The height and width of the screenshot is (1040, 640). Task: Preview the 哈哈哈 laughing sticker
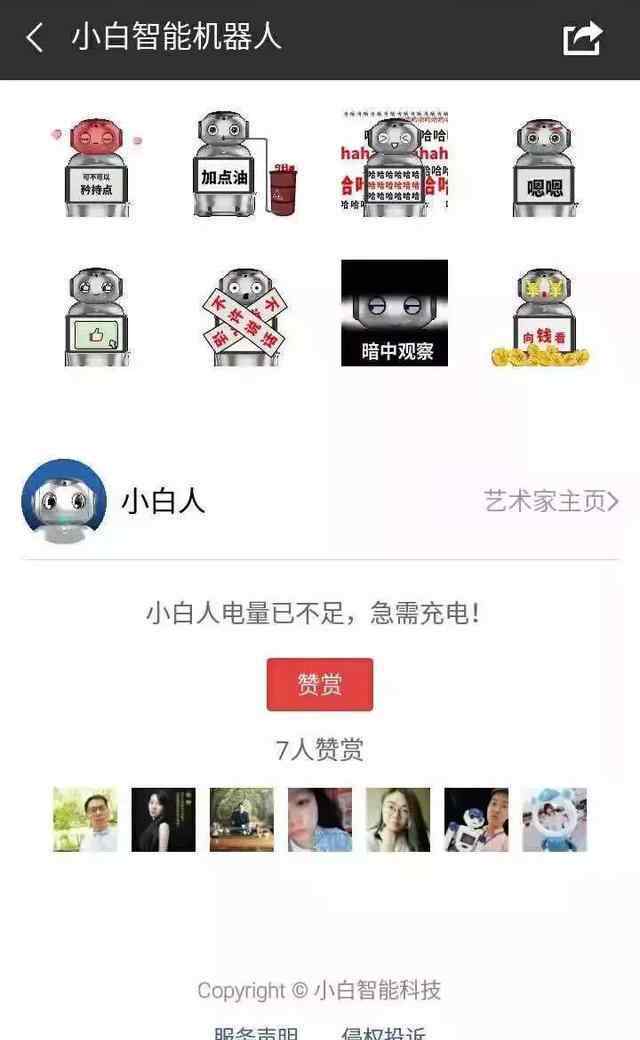(394, 165)
